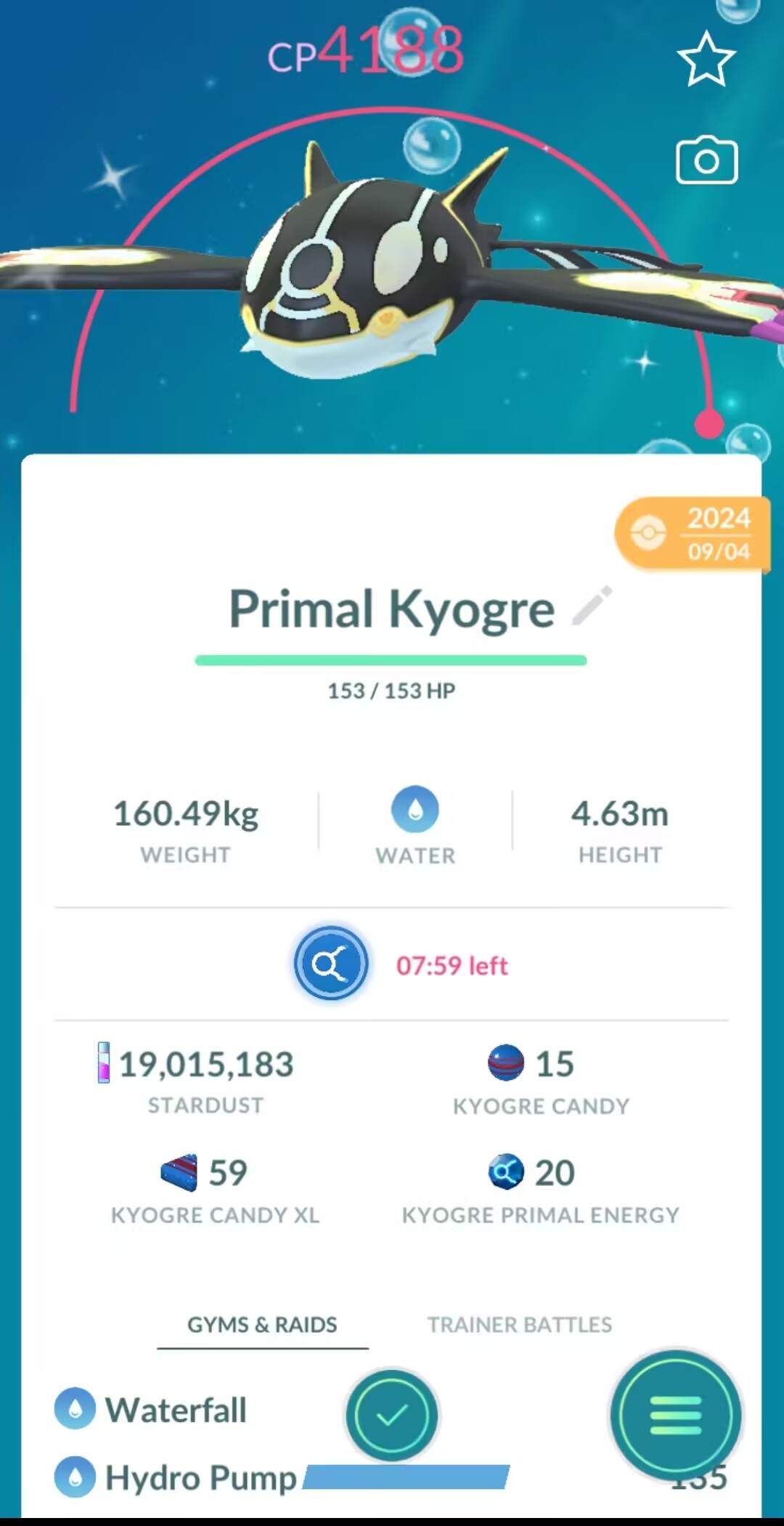
Task: Tap the Primal Reversion button
Action: coord(331,964)
